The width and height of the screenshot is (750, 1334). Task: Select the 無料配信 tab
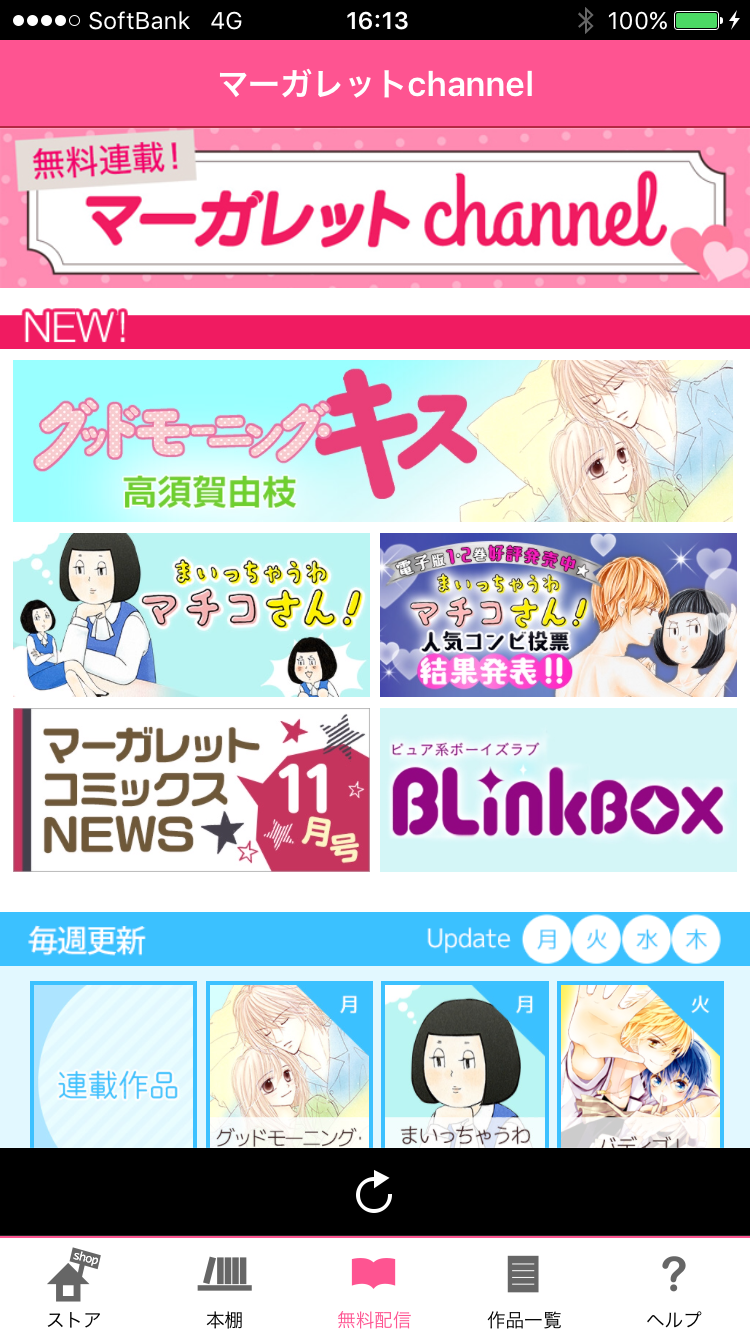click(x=374, y=1290)
